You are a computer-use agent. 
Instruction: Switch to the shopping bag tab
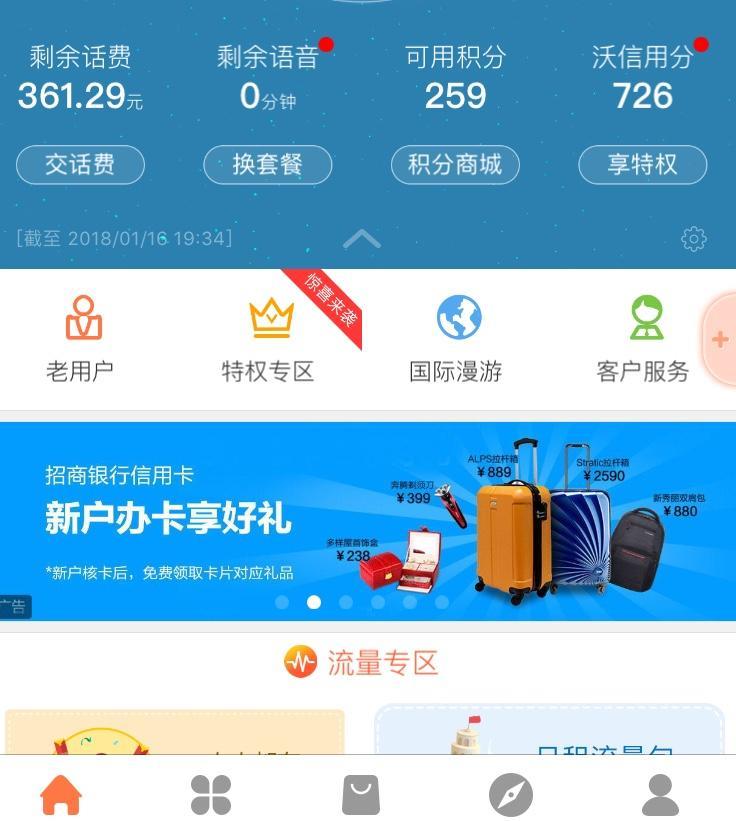pos(361,794)
